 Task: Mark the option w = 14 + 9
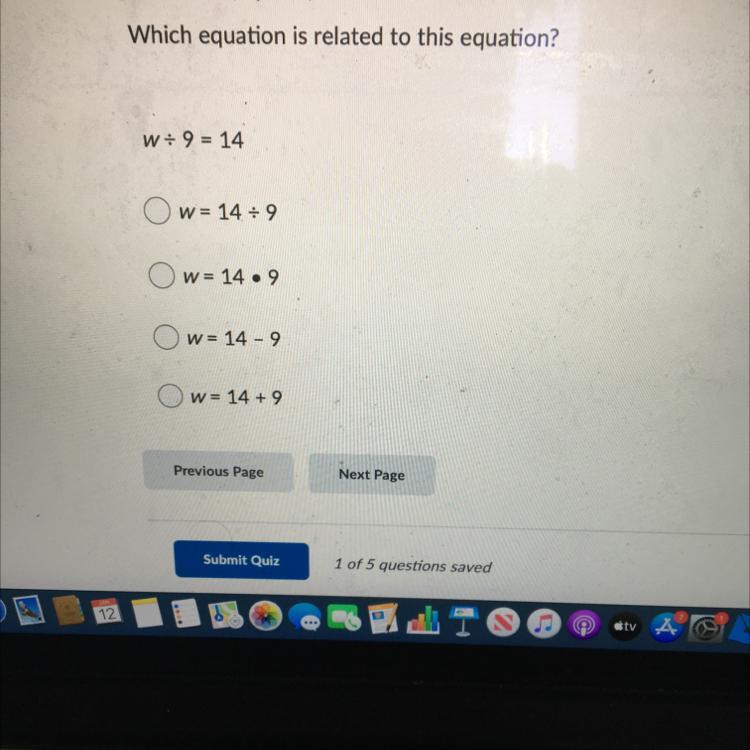172,397
